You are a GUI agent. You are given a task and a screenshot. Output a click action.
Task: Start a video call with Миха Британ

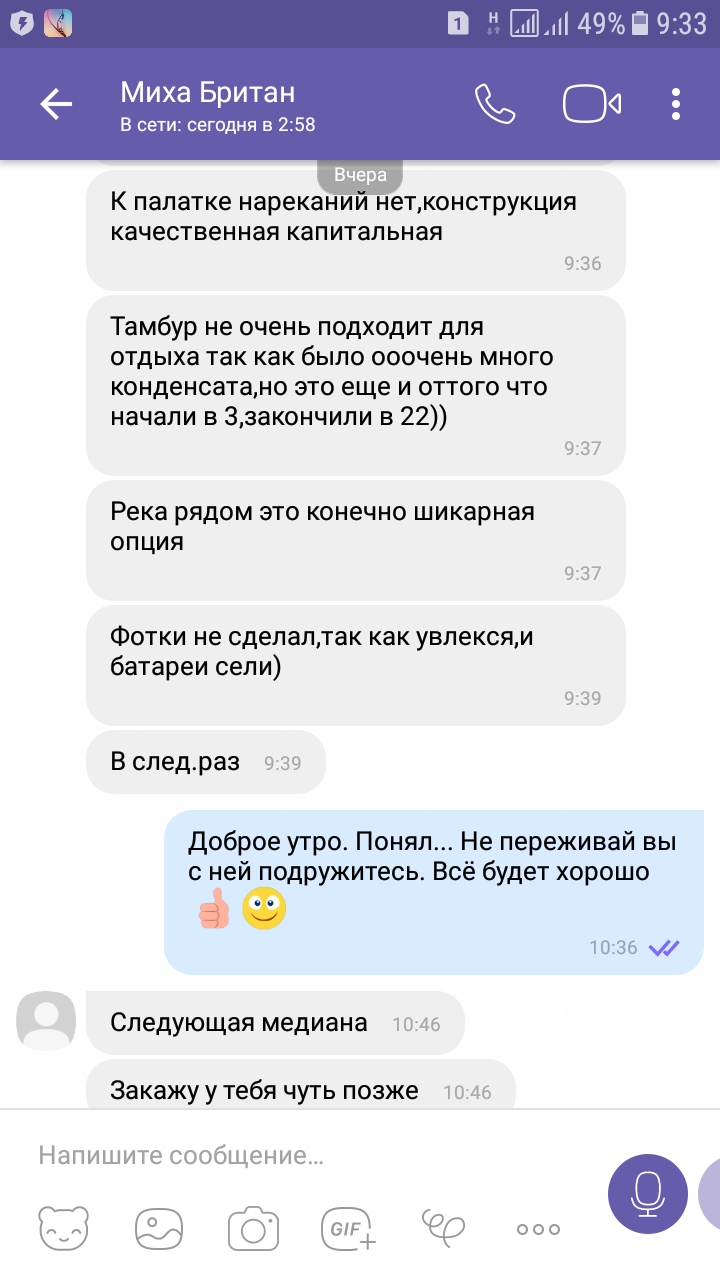pyautogui.click(x=592, y=104)
